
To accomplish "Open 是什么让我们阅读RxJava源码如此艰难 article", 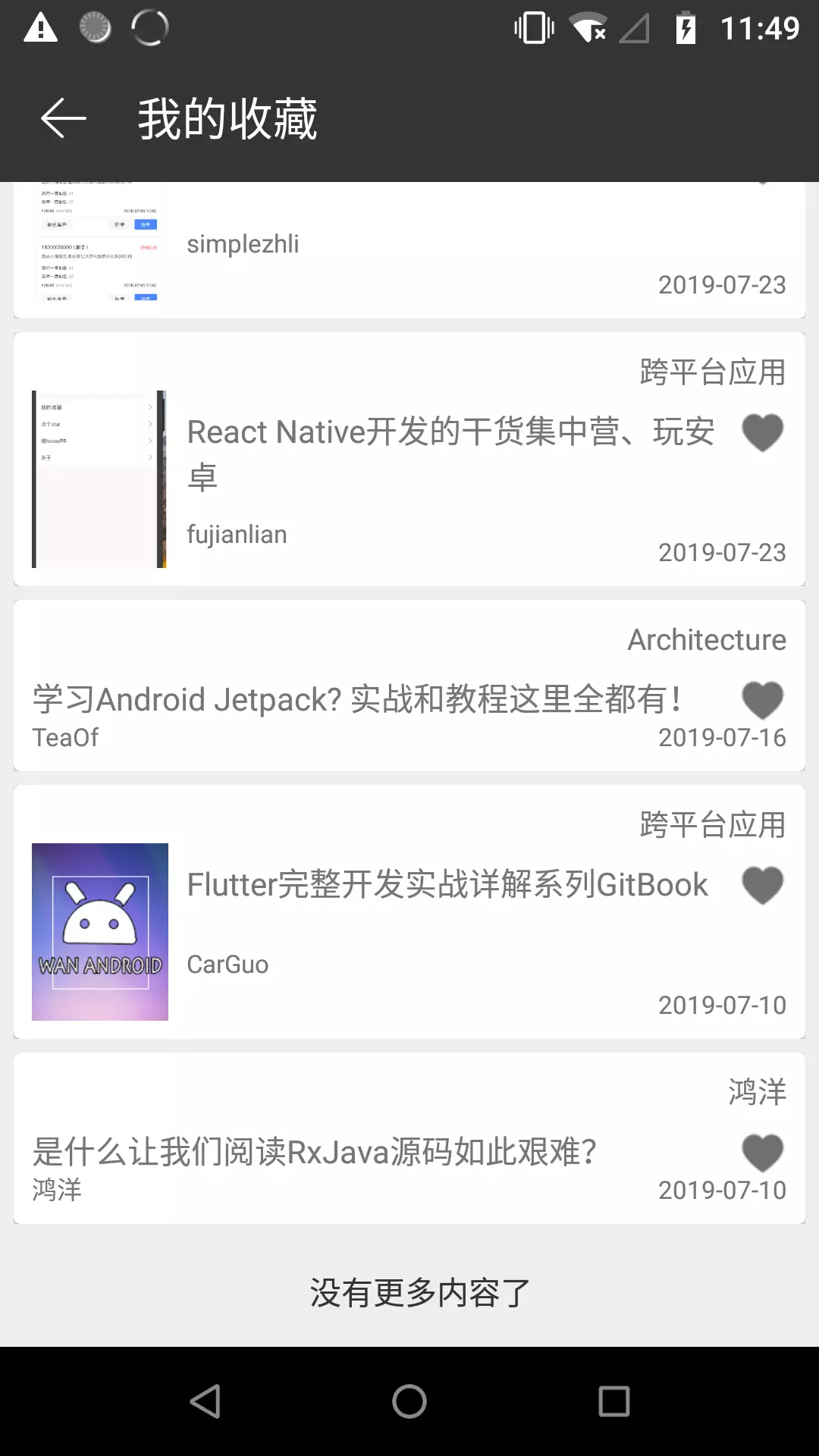I will 409,1138.
